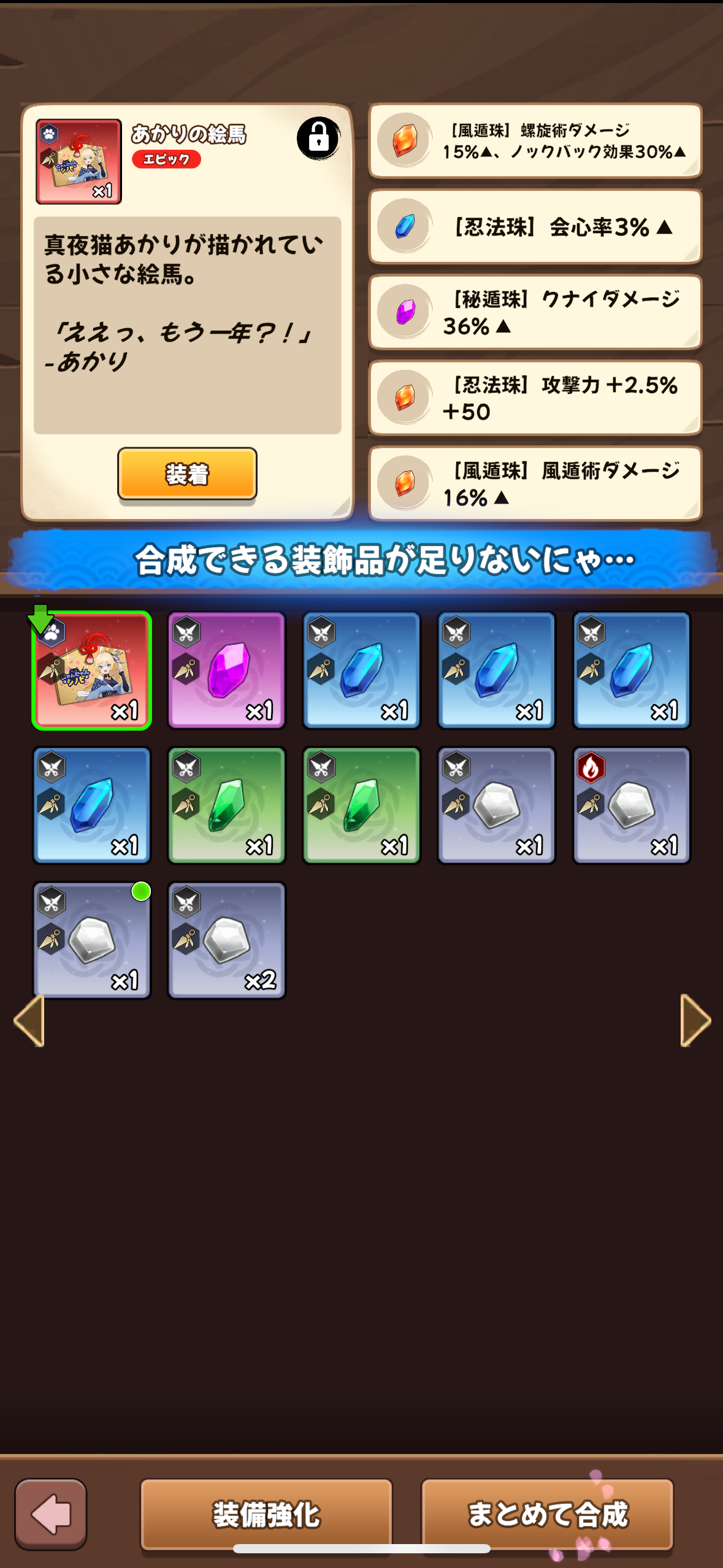Tap まとめて合成 bulk synthesis button
This screenshot has width=723, height=1568.
pos(547,1514)
